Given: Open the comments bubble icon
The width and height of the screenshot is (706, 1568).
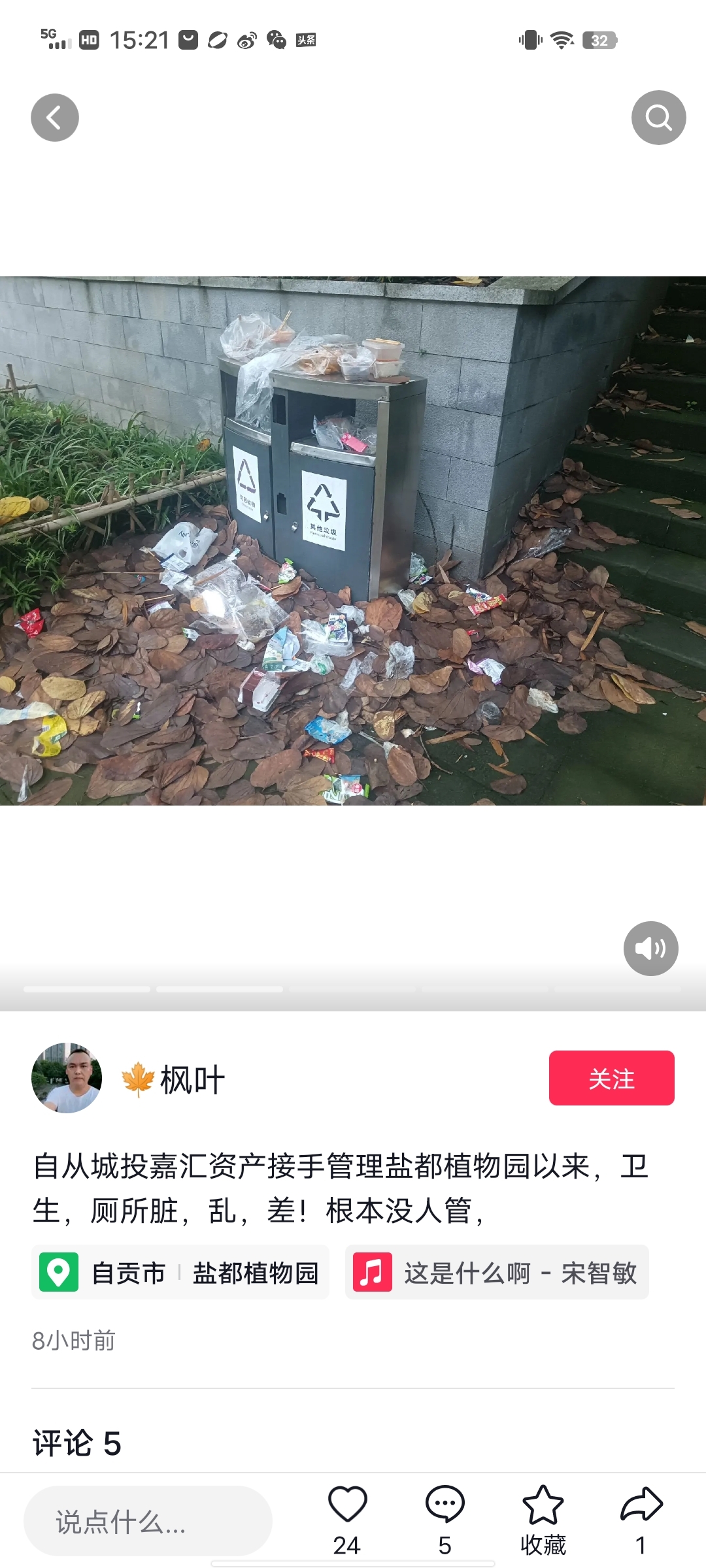Looking at the screenshot, I should [445, 1505].
